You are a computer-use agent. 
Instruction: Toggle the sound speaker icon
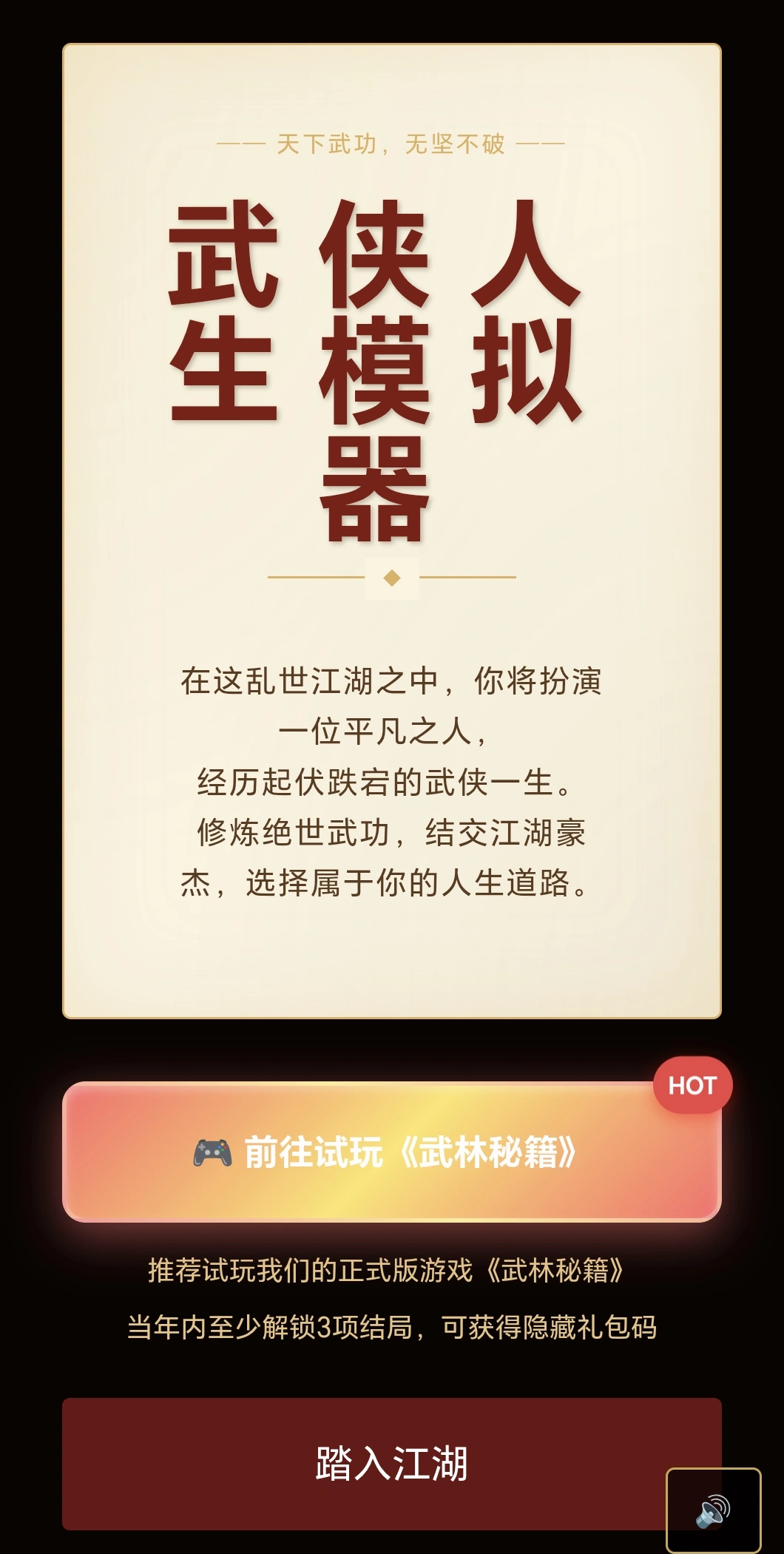tap(713, 1510)
